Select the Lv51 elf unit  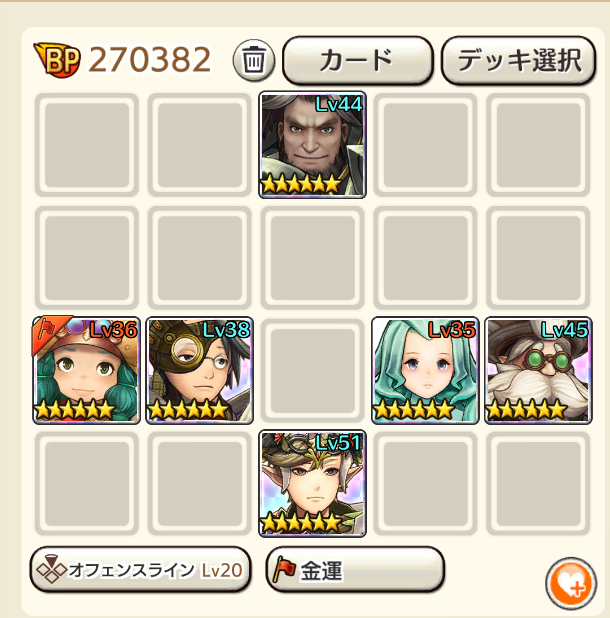tap(313, 483)
